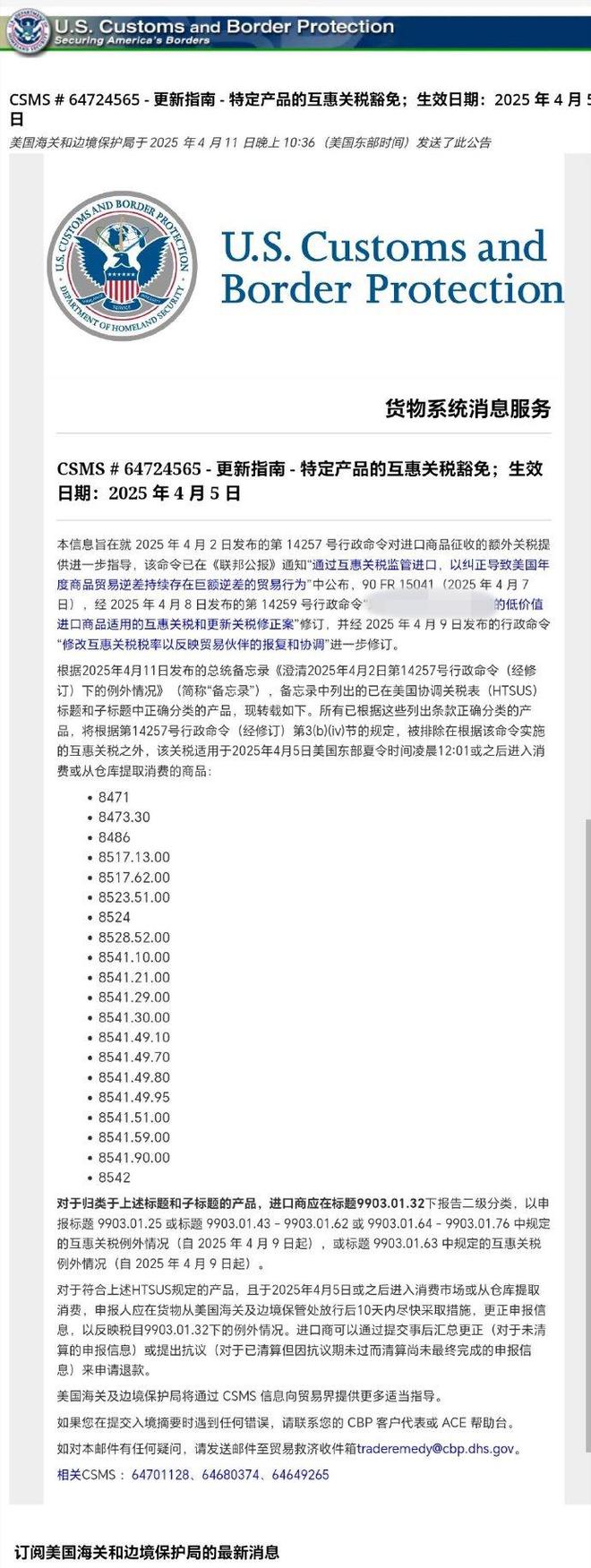
Task: Tap the traderemedy@cbp.dhs.gov email link
Action: [x=436, y=1448]
